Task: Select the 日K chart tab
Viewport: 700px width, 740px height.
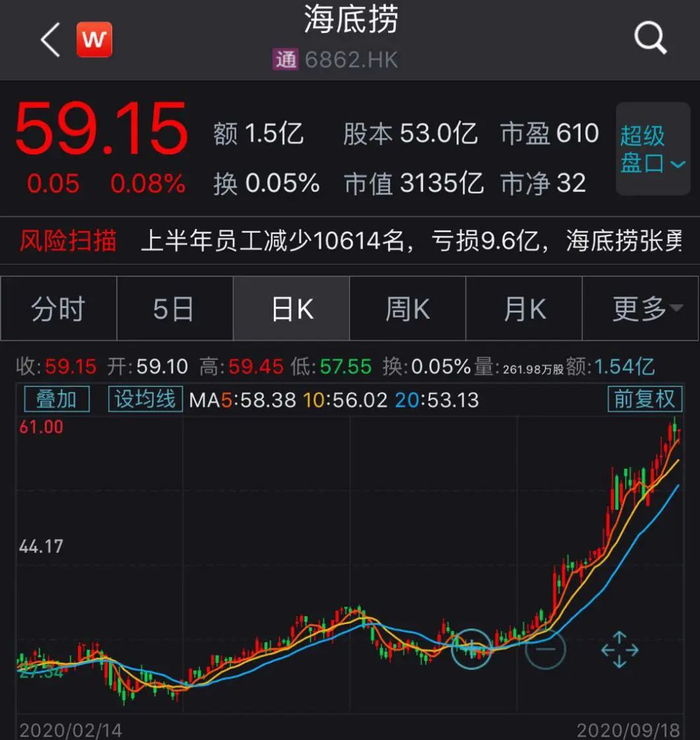Action: (x=291, y=309)
